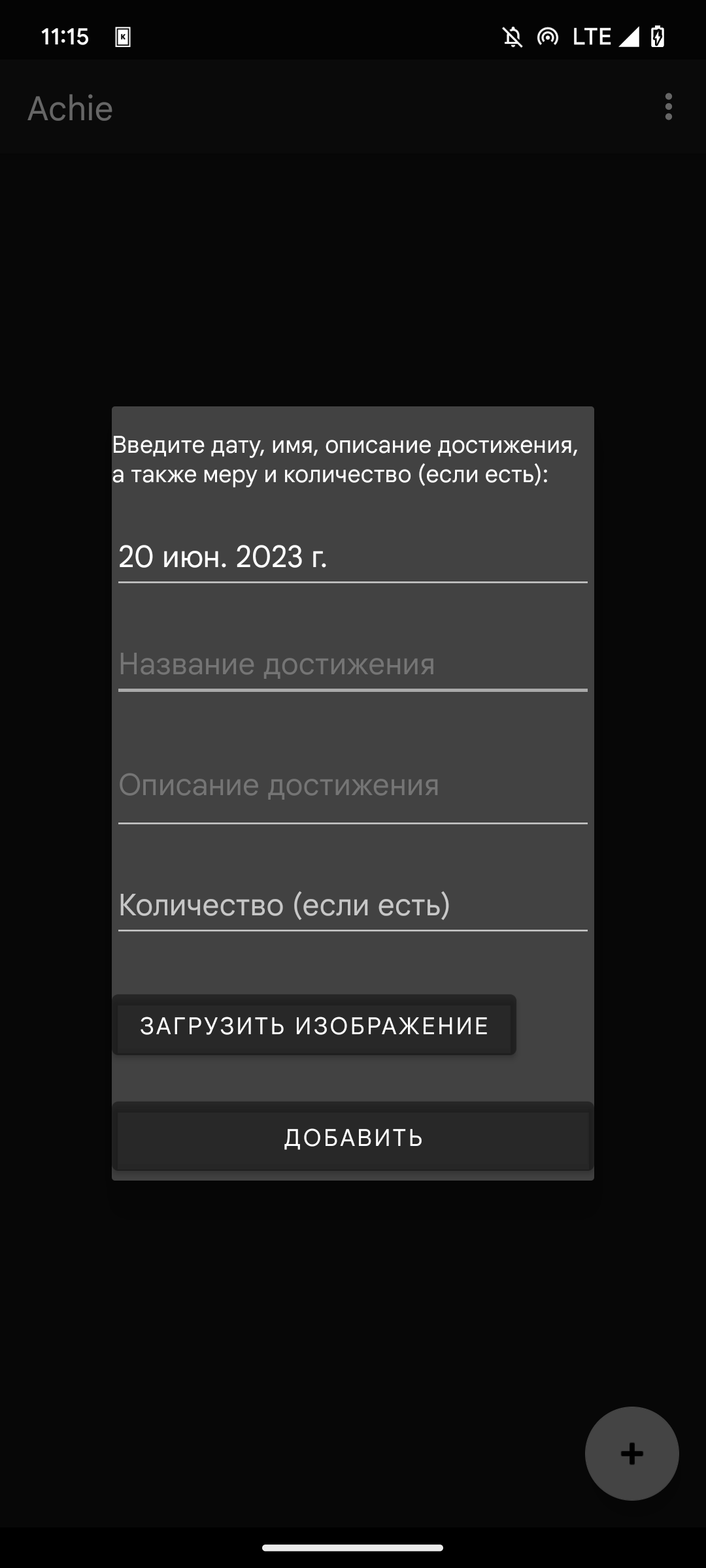Image resolution: width=706 pixels, height=1568 pixels.
Task: Tap the Количество (если есть) field
Action: [x=352, y=905]
